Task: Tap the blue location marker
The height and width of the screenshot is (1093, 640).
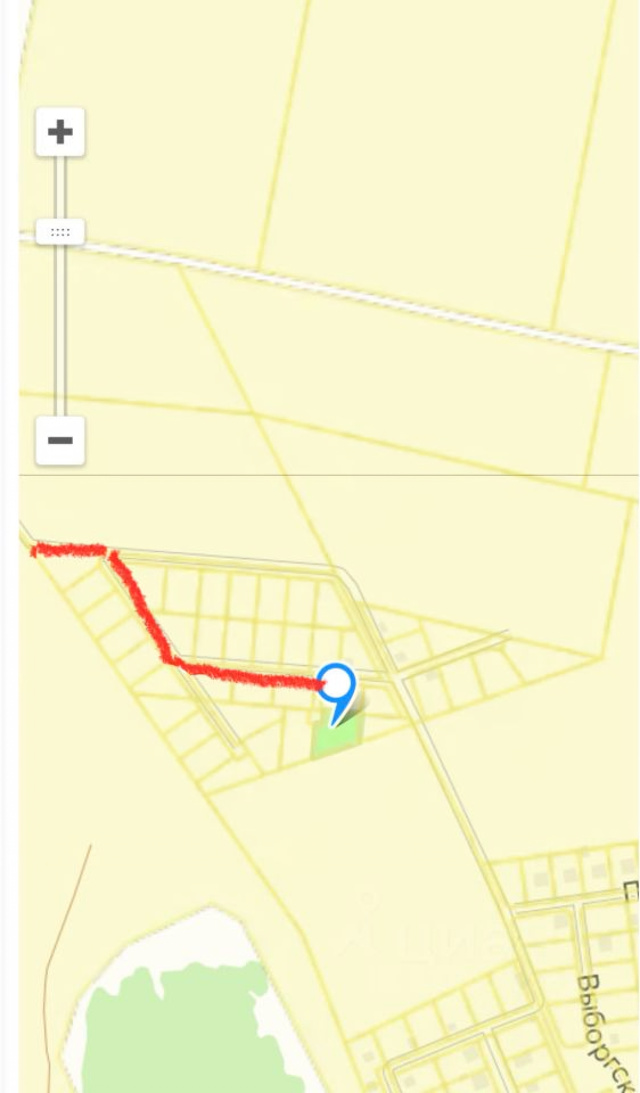Action: coord(338,686)
